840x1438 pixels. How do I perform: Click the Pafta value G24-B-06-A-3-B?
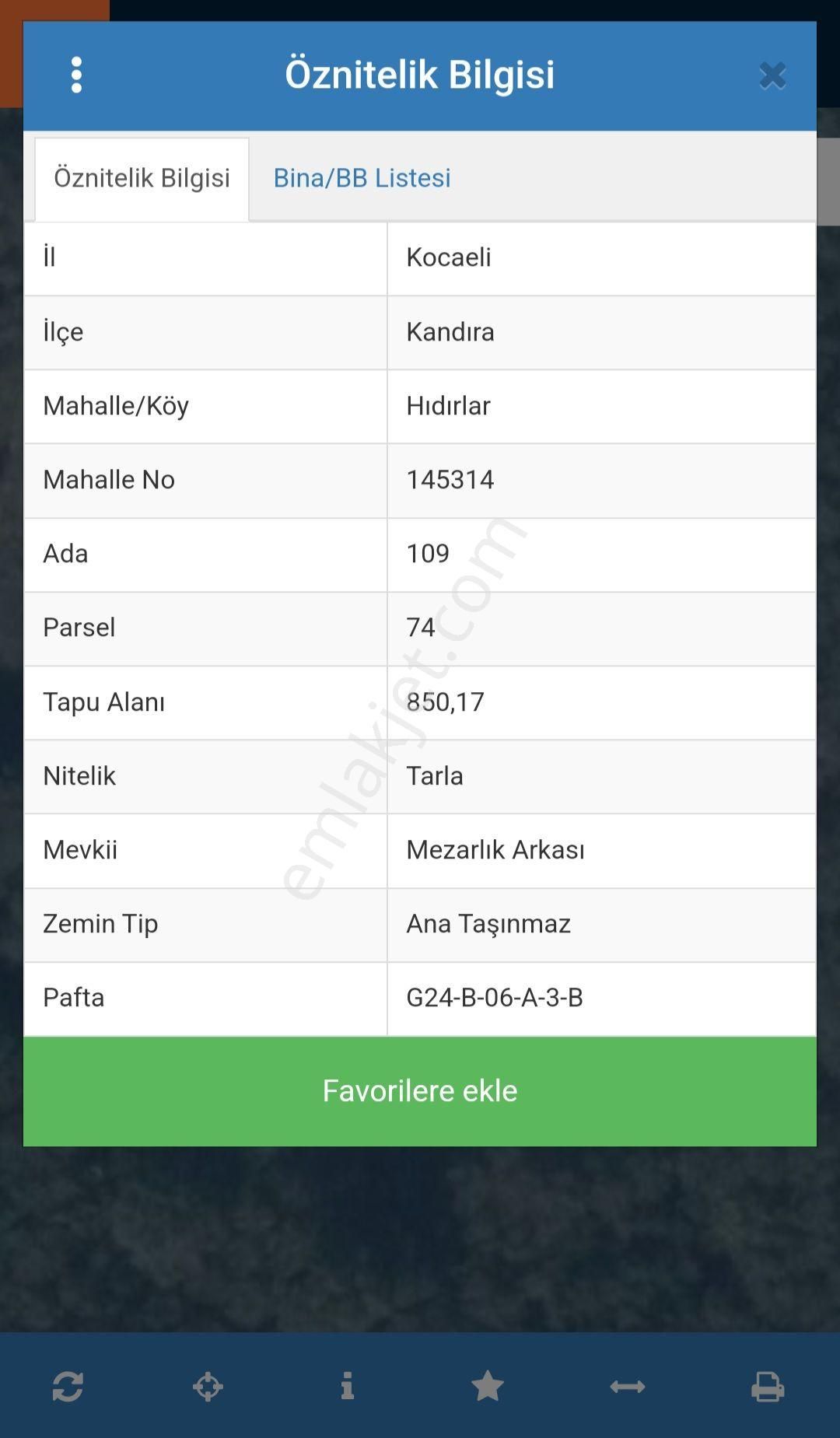496,997
